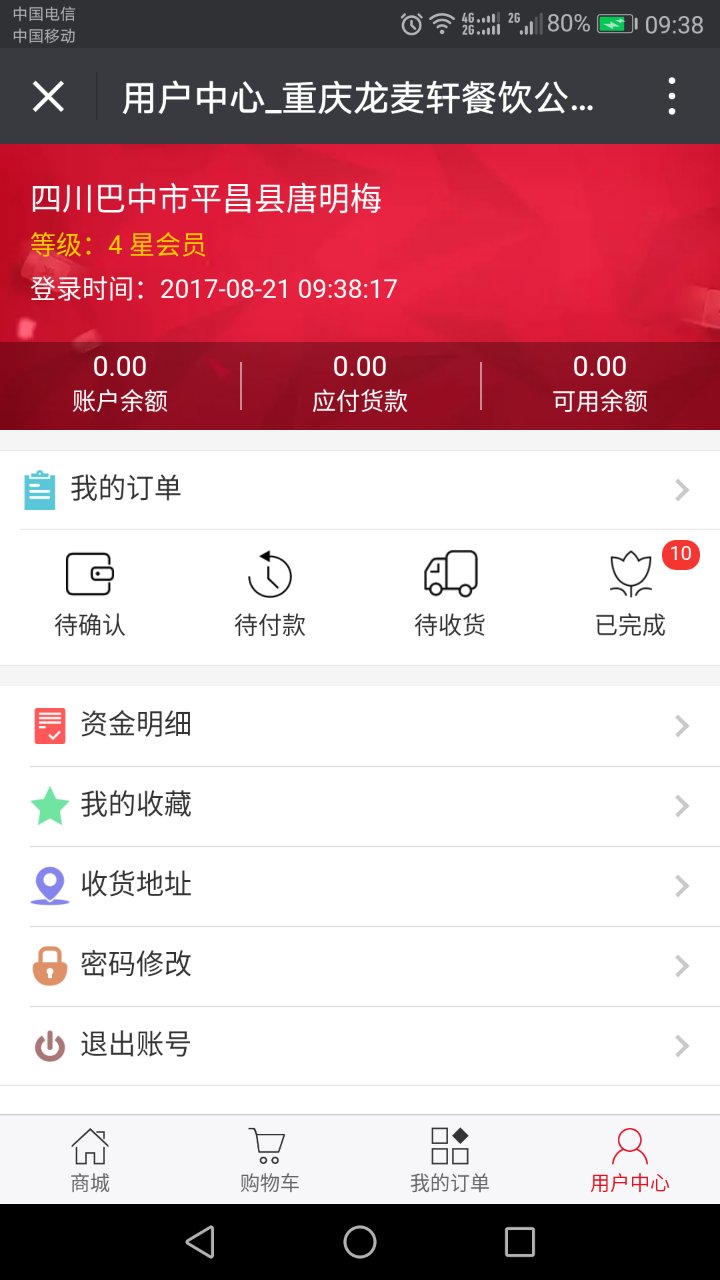This screenshot has height=1280, width=720.
Task: Open 资金明细
Action: click(360, 726)
